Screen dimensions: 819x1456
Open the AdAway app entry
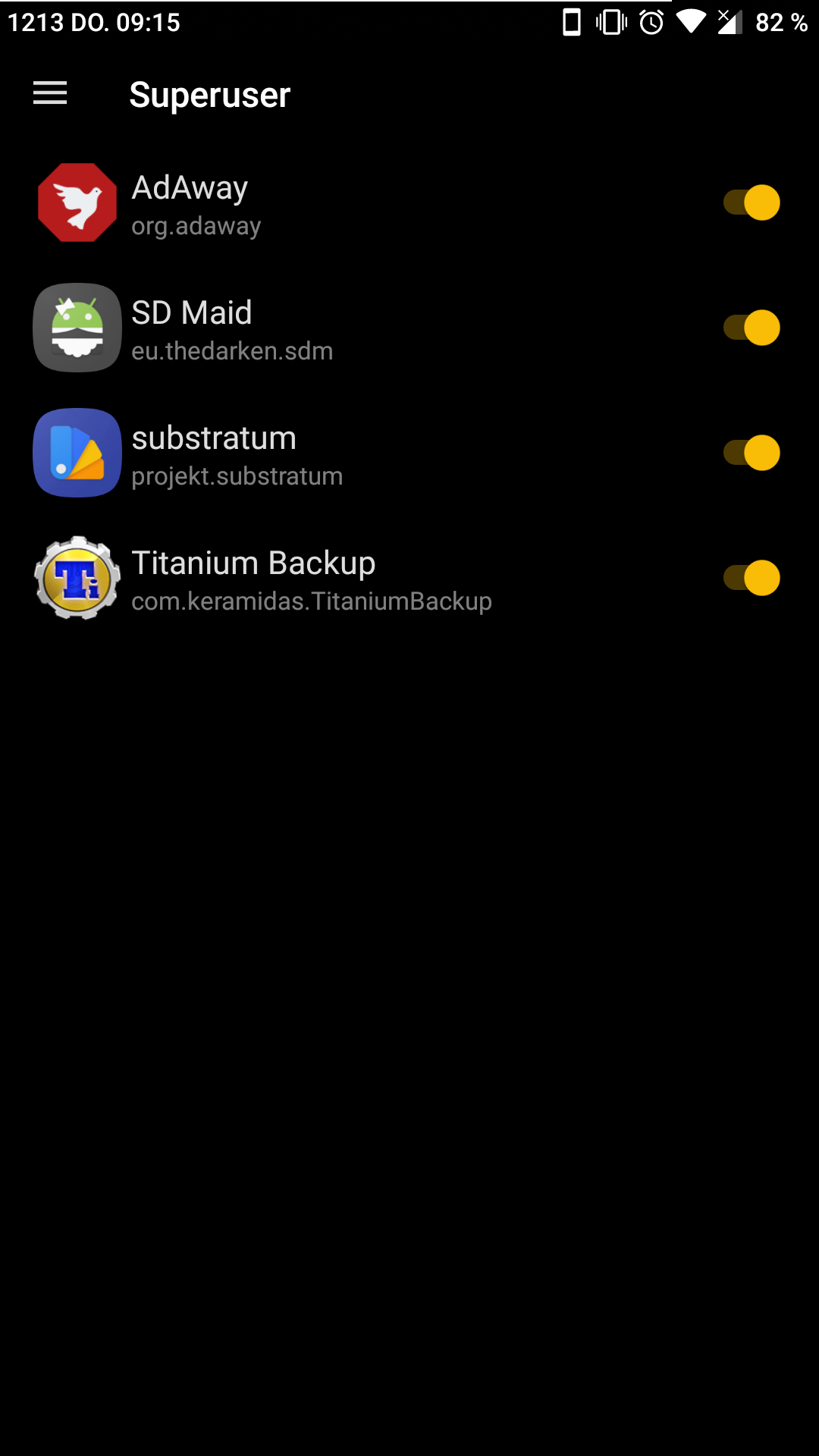[303, 203]
